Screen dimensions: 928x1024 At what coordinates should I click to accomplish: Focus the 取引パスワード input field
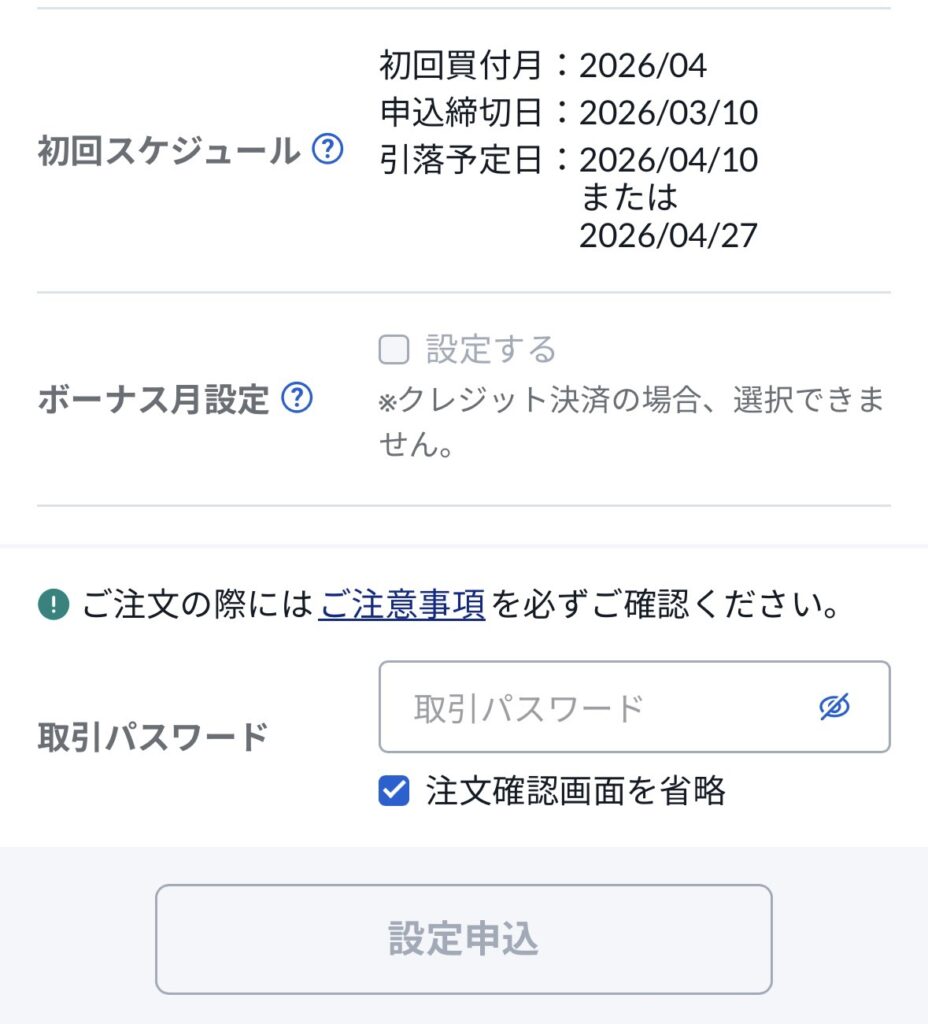click(x=600, y=707)
